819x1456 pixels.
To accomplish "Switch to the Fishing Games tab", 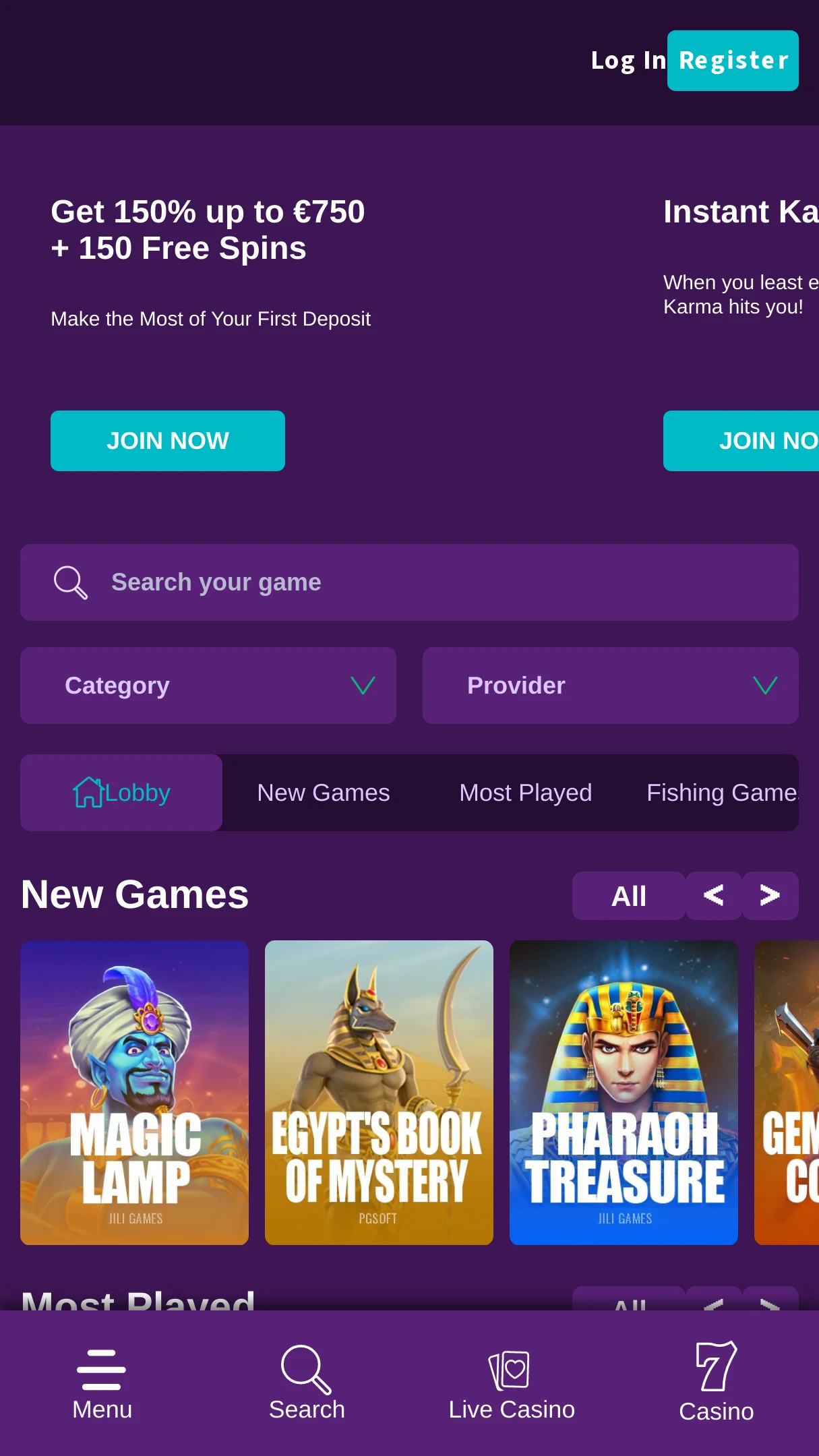I will (723, 793).
